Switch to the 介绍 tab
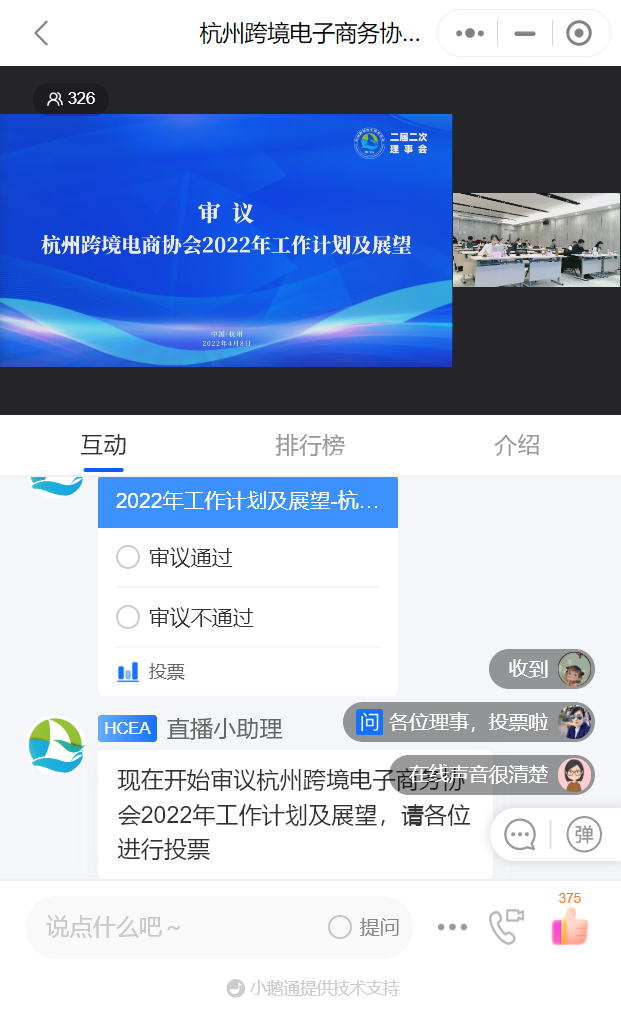621x1020 pixels. pyautogui.click(x=517, y=445)
